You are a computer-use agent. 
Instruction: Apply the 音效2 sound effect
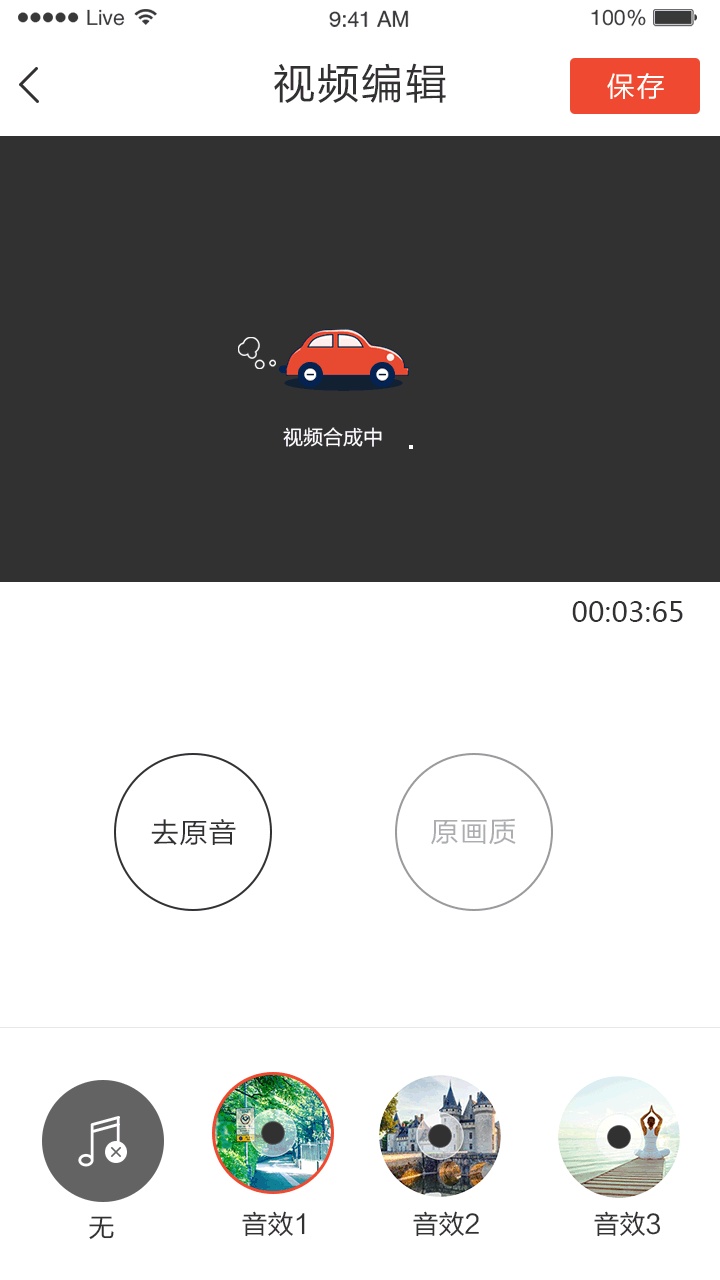click(x=440, y=1136)
